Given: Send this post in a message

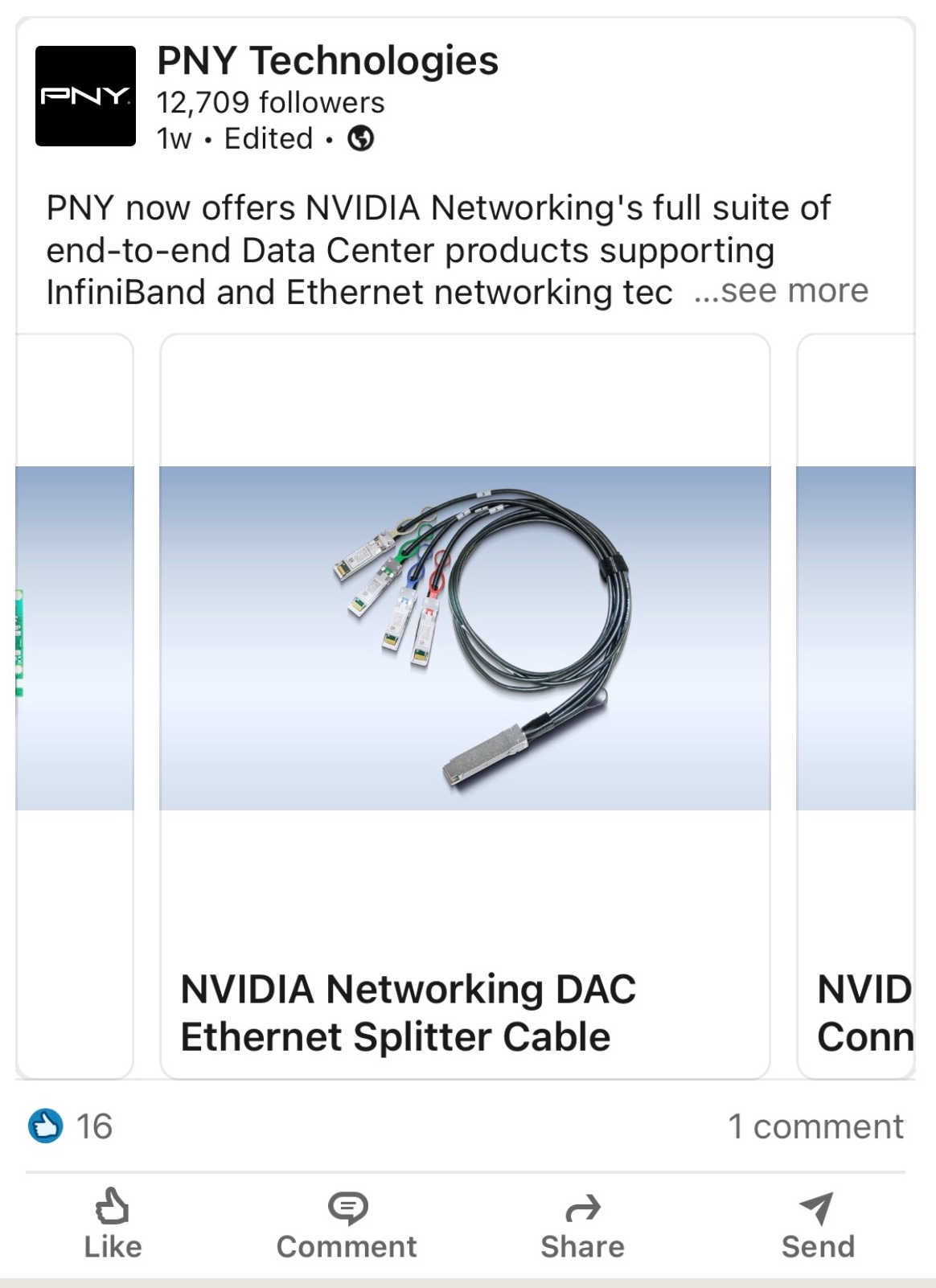Looking at the screenshot, I should click(x=818, y=1224).
